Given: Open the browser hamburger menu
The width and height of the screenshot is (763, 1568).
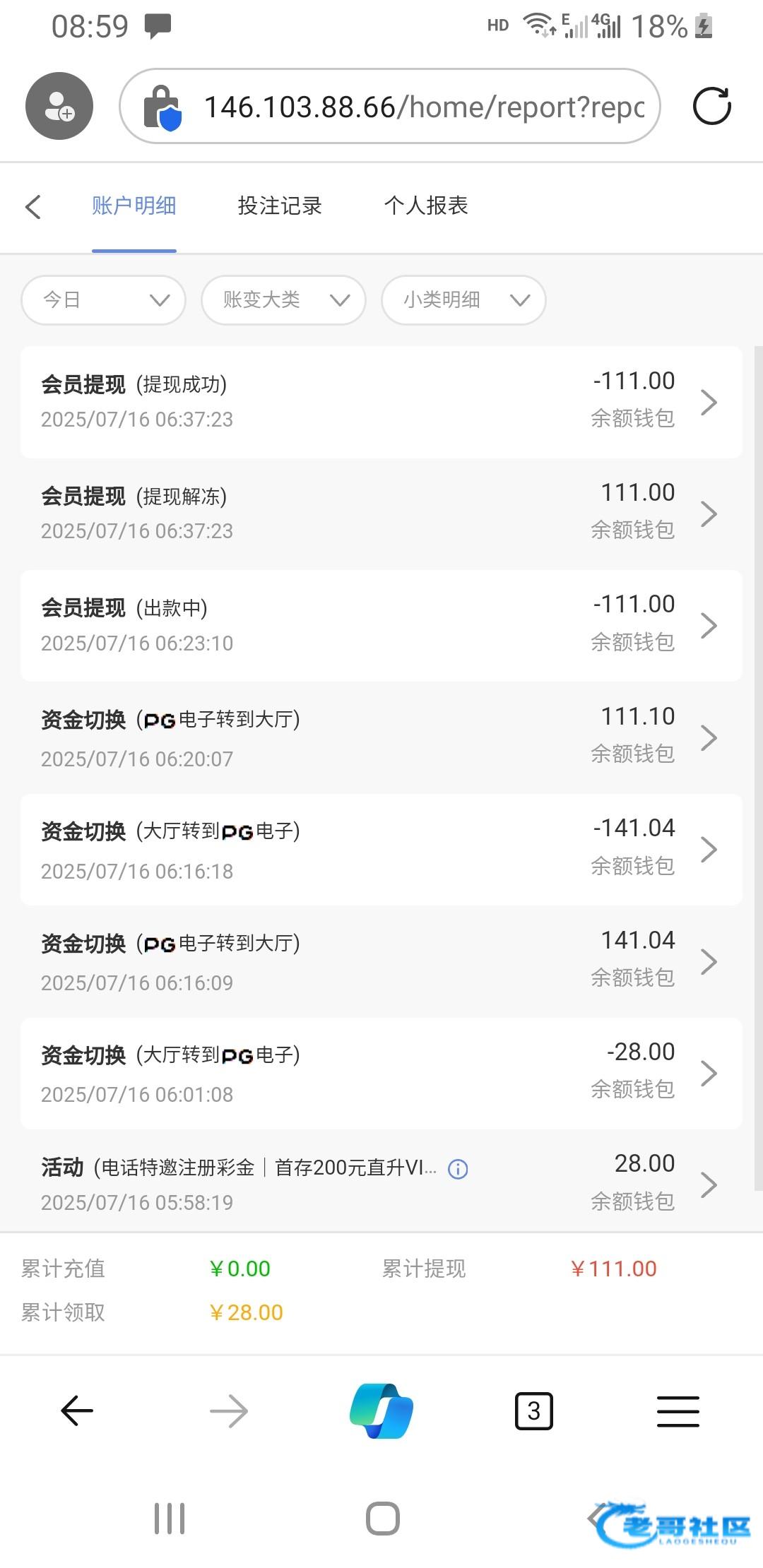Looking at the screenshot, I should tap(678, 1411).
